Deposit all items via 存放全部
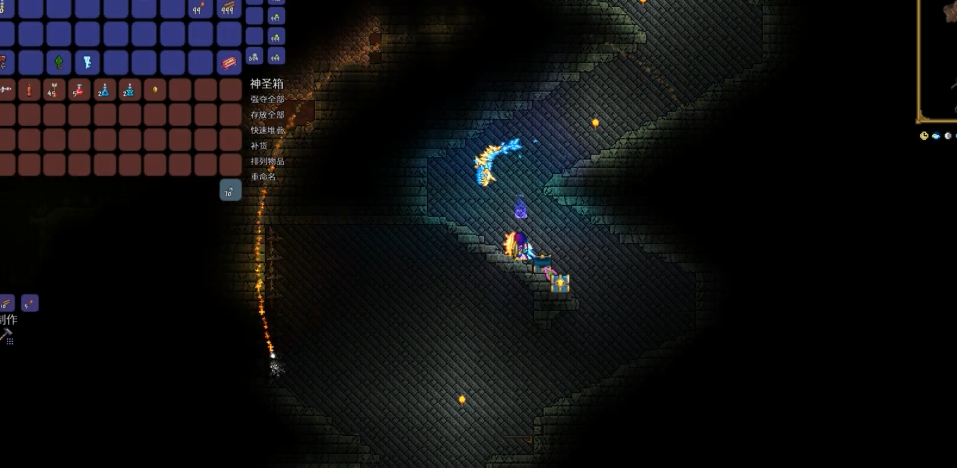This screenshot has width=957, height=468. point(267,115)
